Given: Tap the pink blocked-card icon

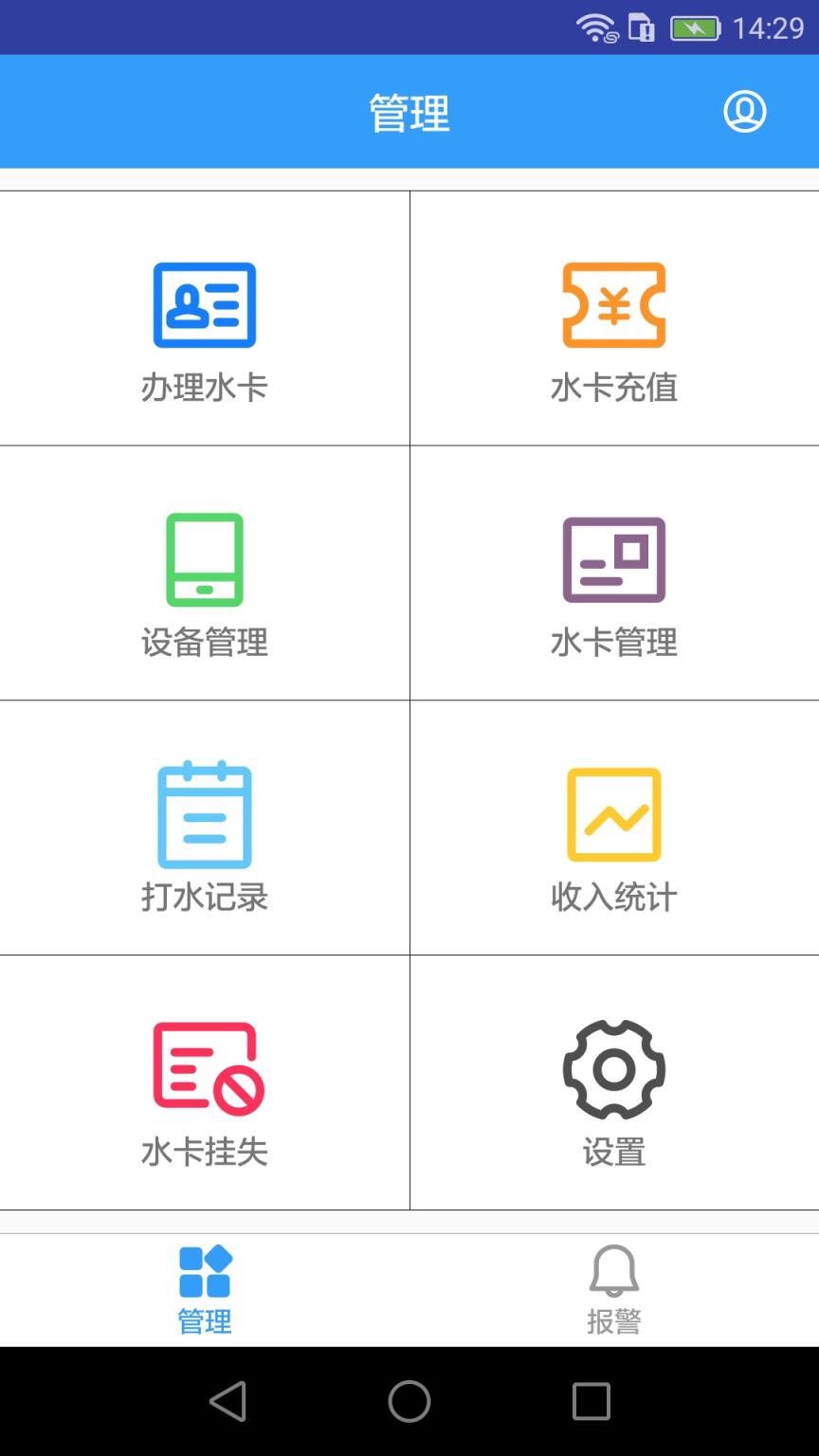Looking at the screenshot, I should click(x=204, y=1068).
